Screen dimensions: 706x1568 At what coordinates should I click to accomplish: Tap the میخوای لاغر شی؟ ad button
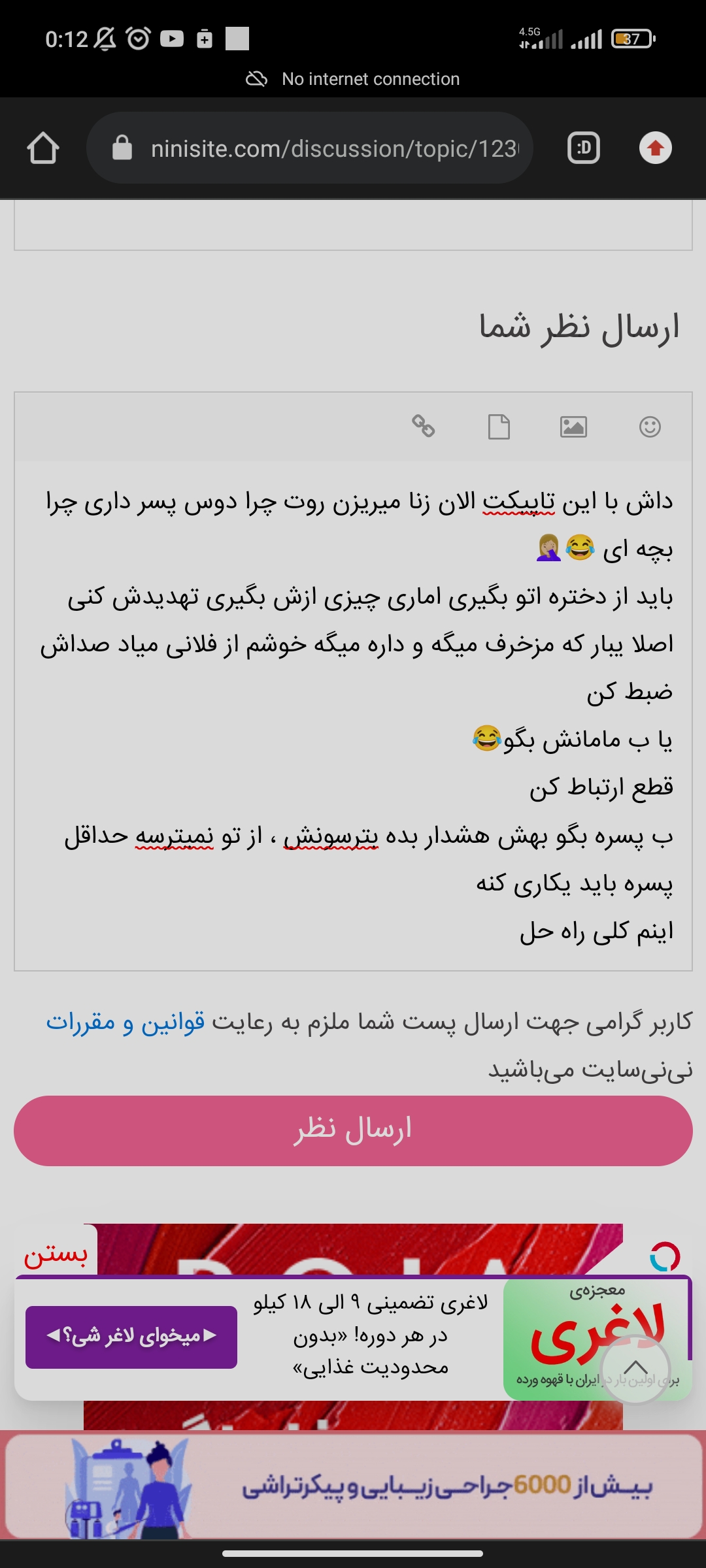pos(131,1336)
